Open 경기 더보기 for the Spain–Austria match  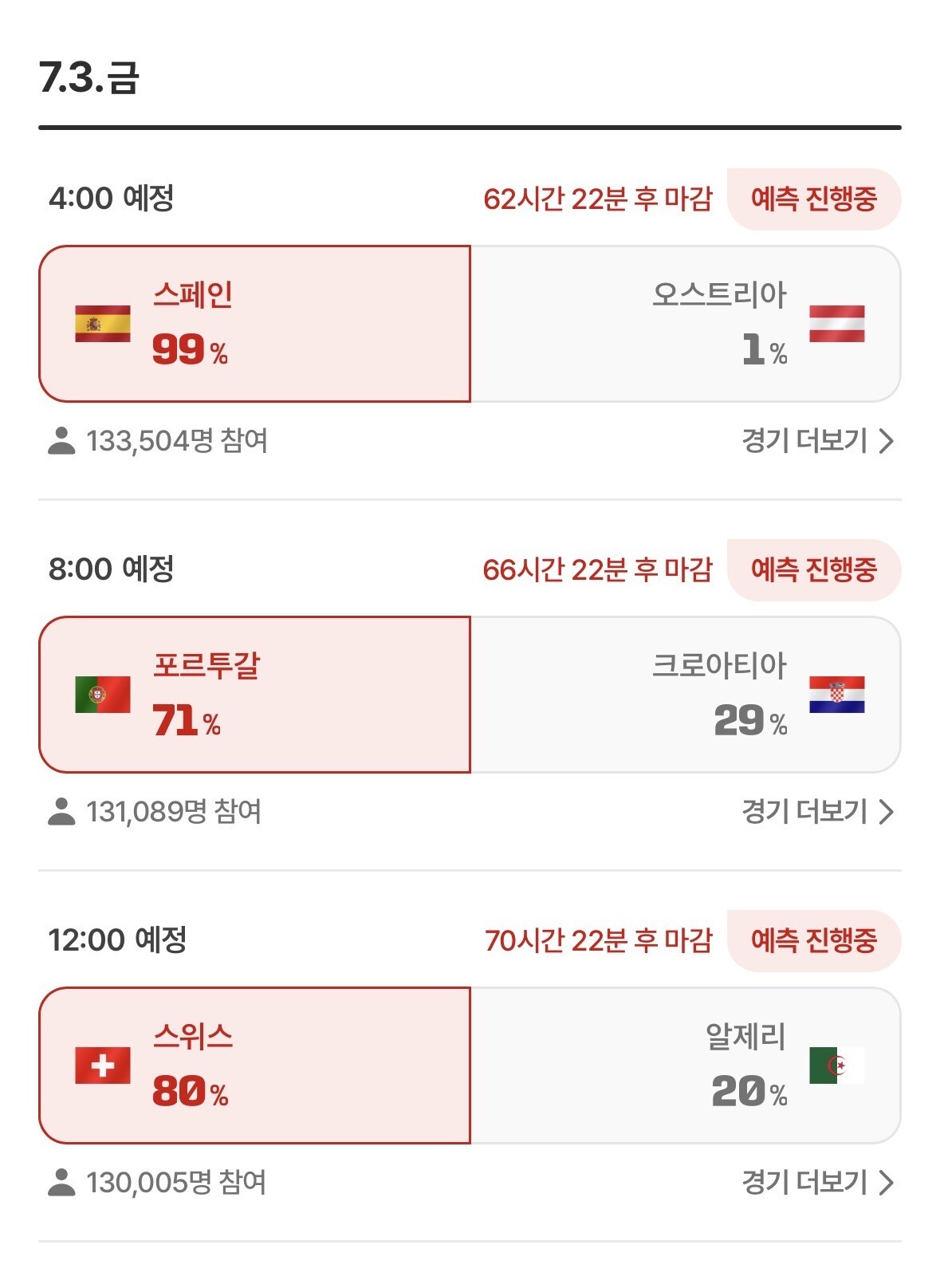coord(818,440)
